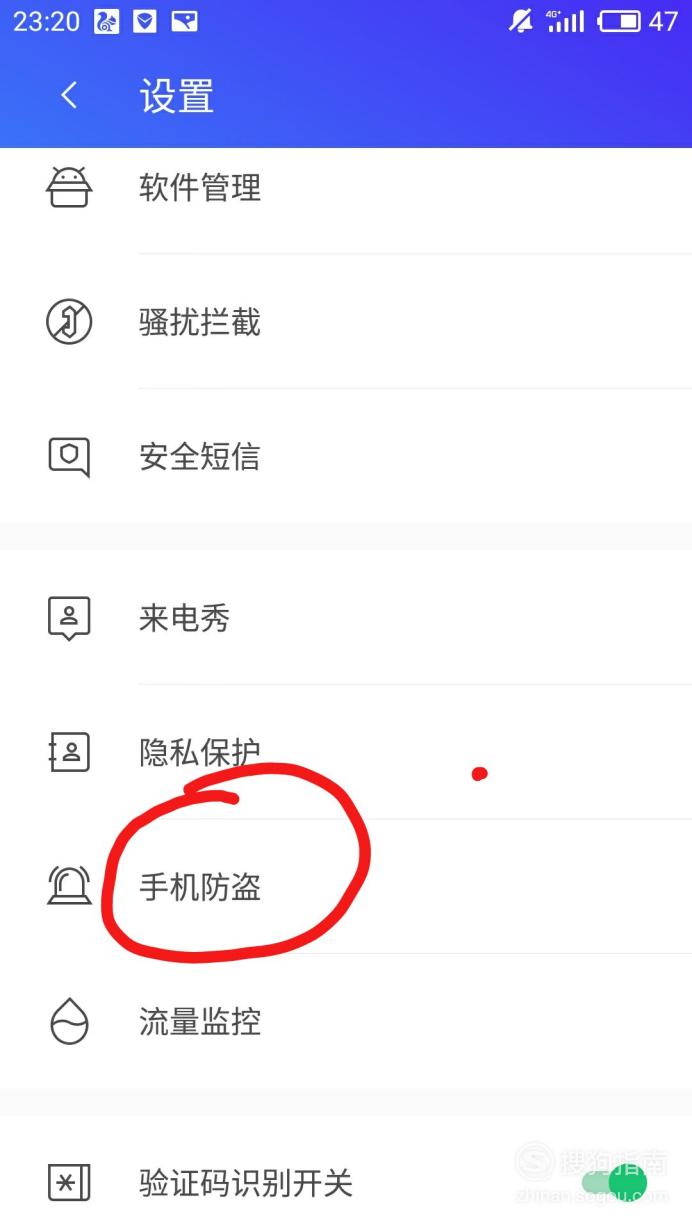Image resolution: width=692 pixels, height=1230 pixels.
Task: Open 软件管理 settings
Action: pyautogui.click(x=346, y=188)
